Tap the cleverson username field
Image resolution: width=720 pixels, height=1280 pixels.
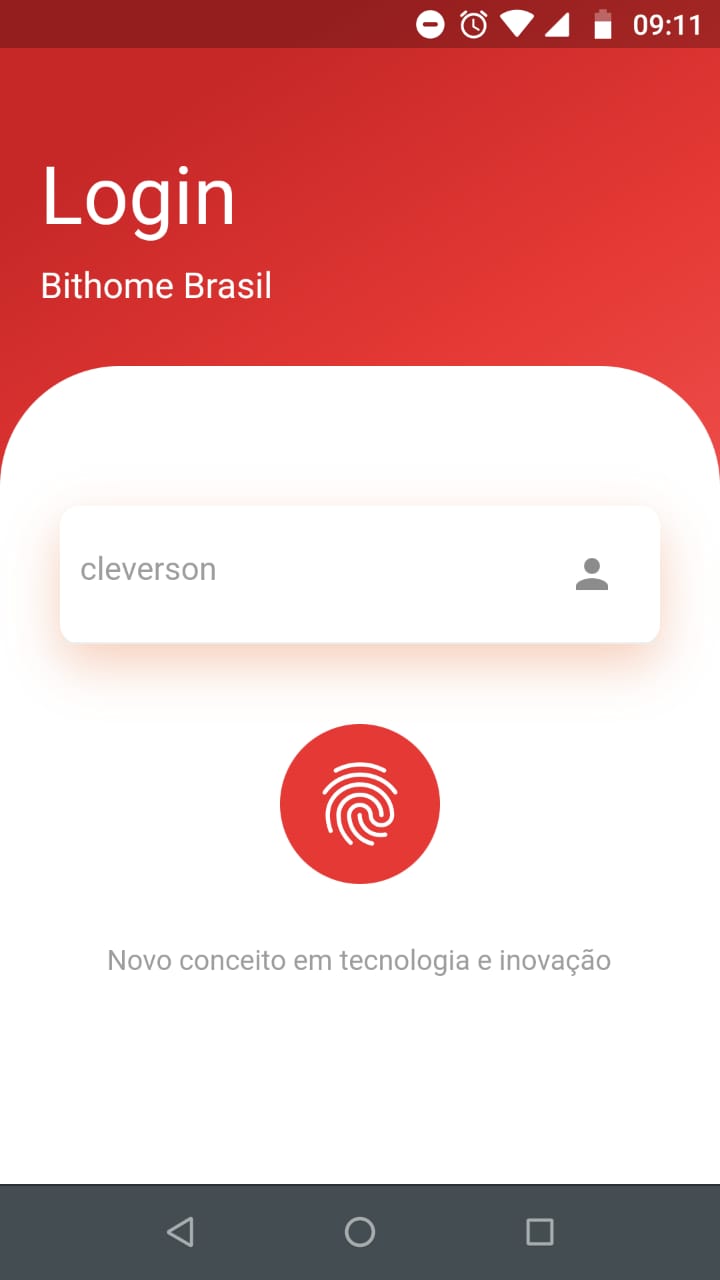coord(360,574)
